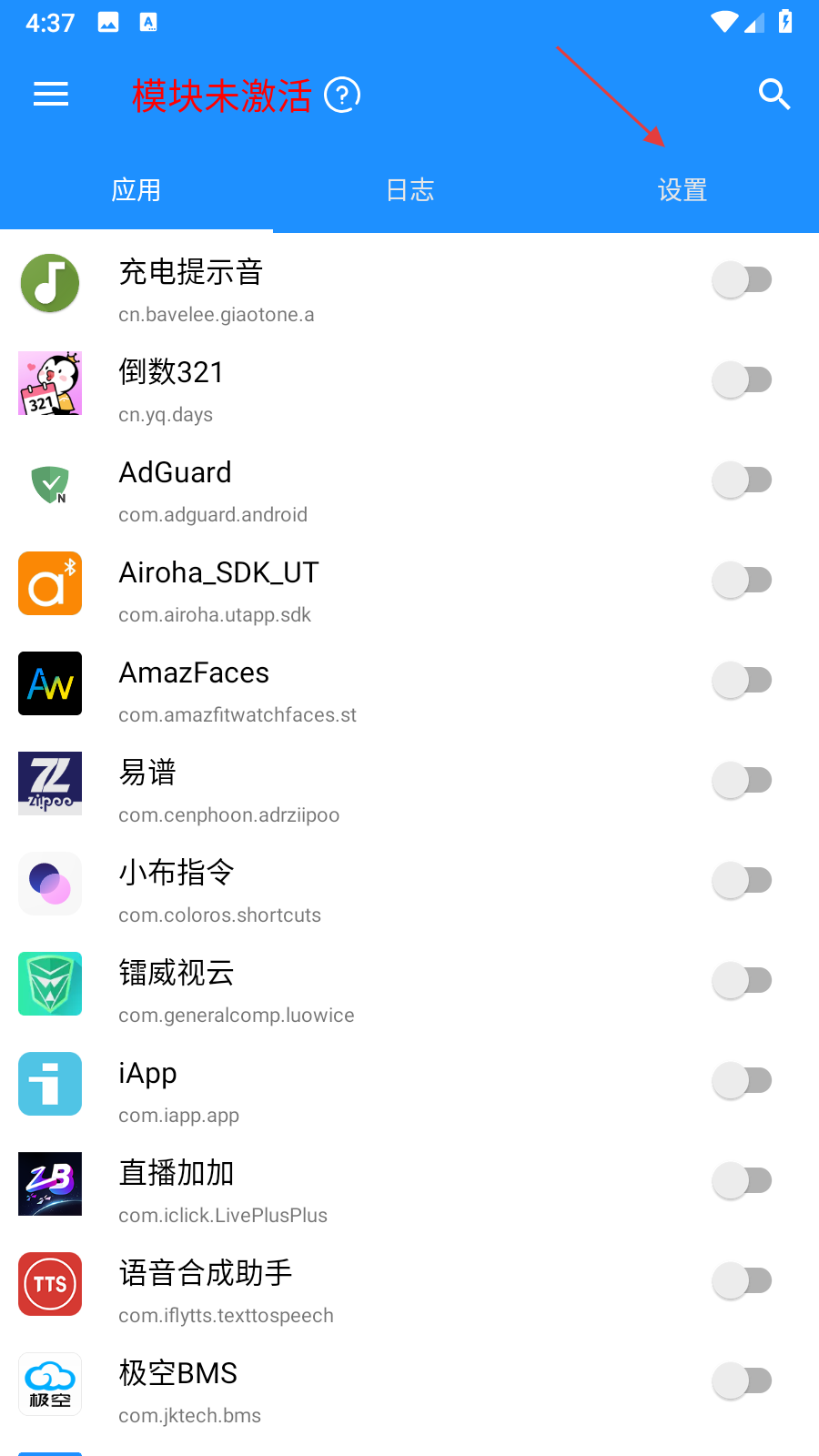Image resolution: width=819 pixels, height=1456 pixels.
Task: Enable the Airoha_SDK_UT switch
Action: pos(742,580)
